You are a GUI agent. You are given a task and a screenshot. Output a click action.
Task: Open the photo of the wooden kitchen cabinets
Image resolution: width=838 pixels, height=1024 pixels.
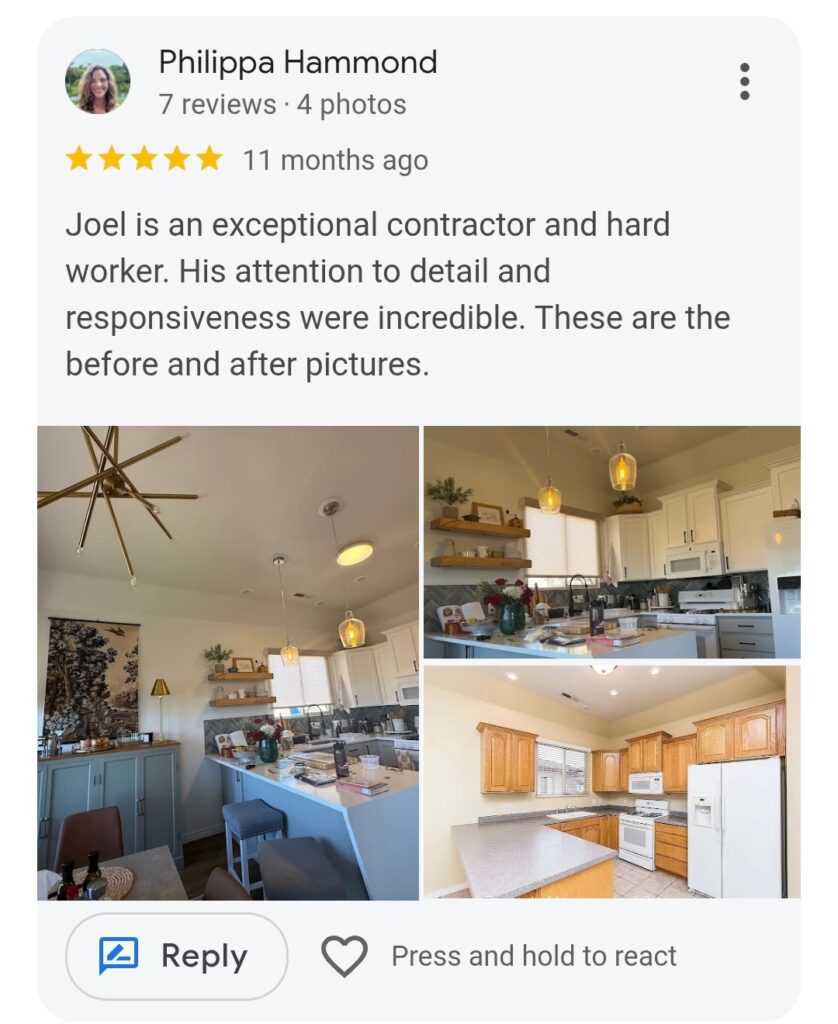[x=612, y=782]
